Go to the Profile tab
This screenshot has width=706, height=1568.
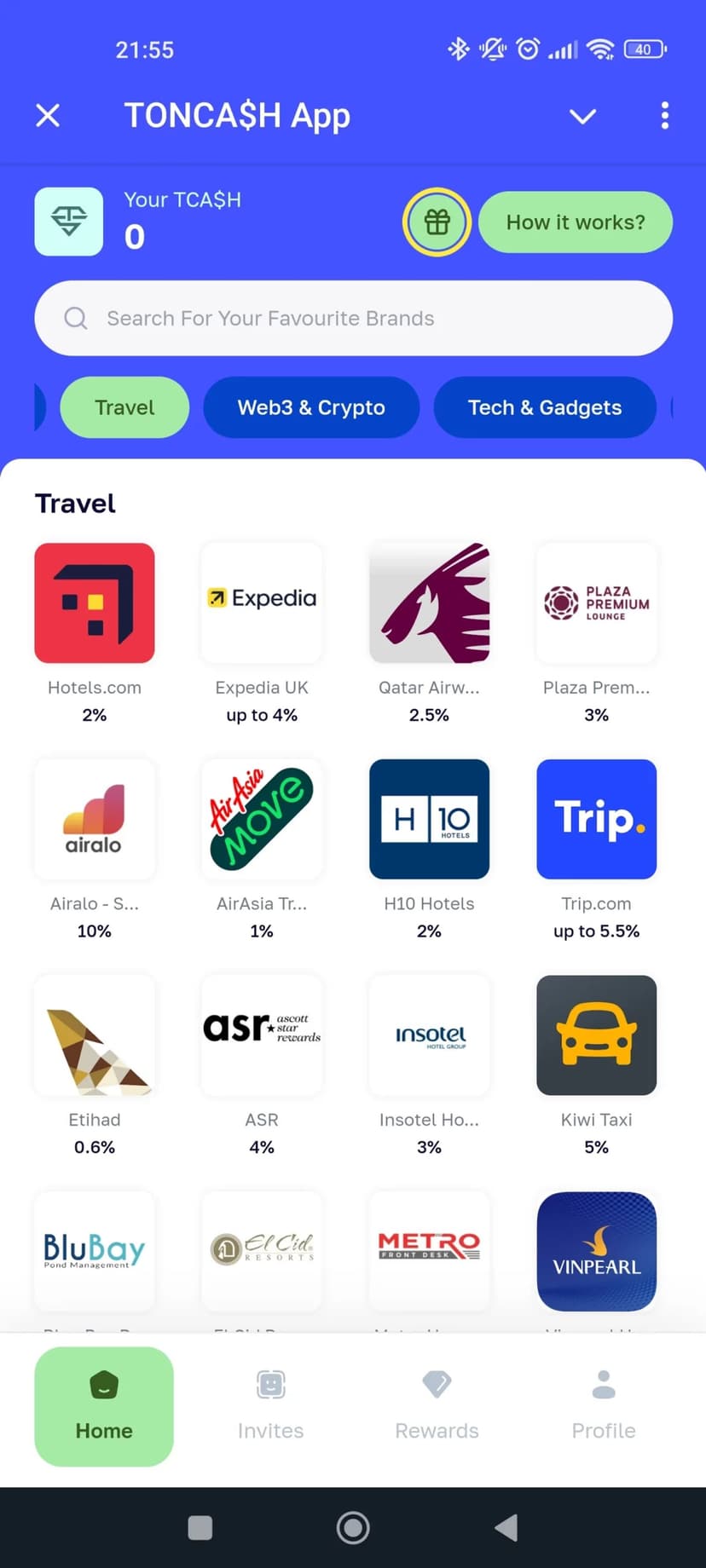coord(603,1406)
